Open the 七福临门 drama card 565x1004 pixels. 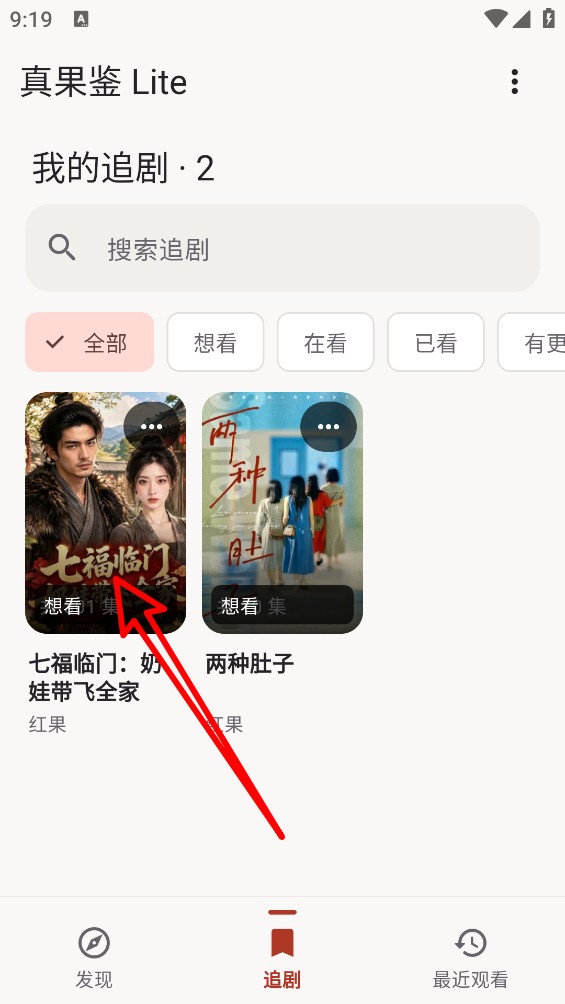[106, 513]
